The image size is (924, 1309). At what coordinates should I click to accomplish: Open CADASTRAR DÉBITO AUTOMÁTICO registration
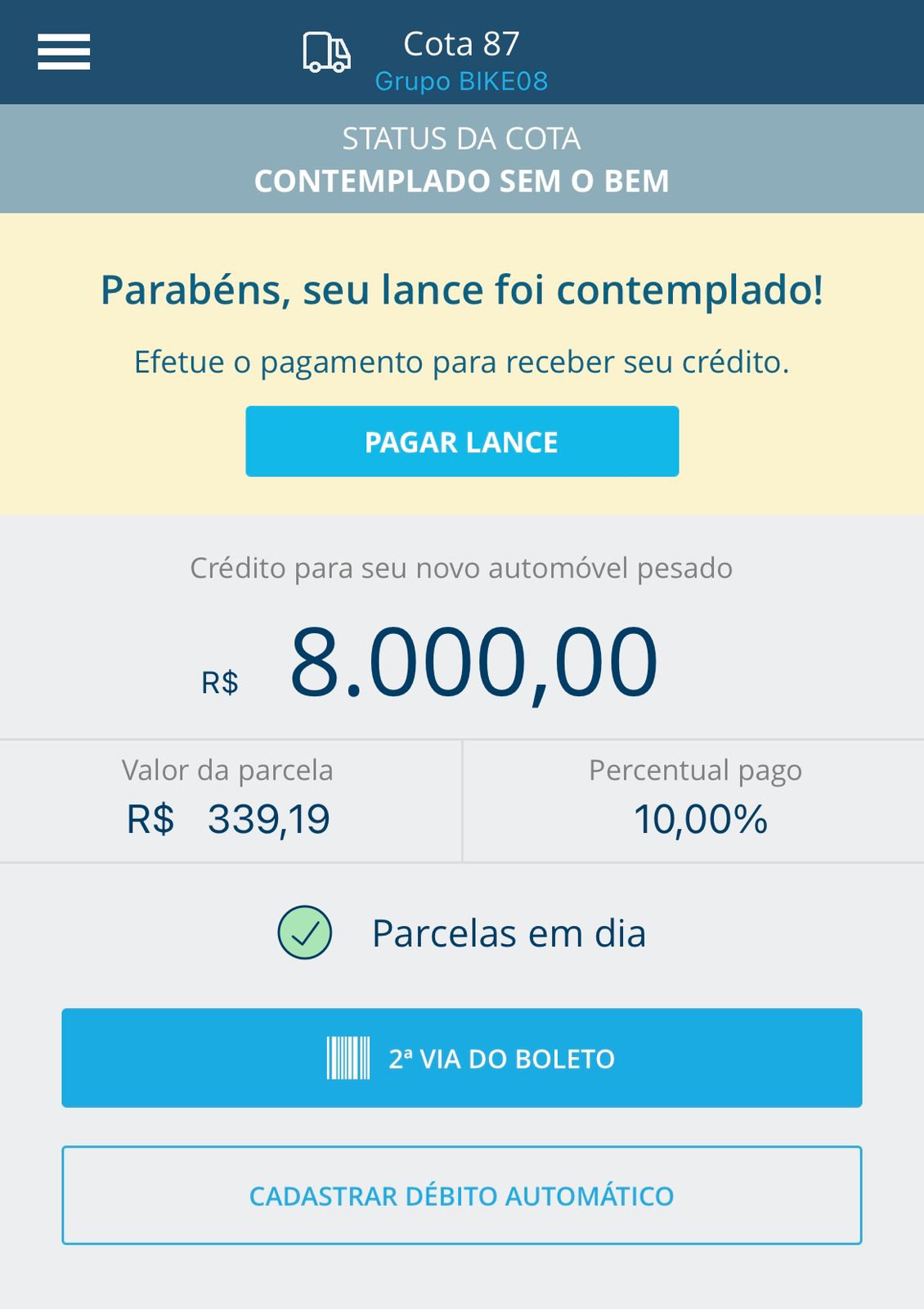(x=462, y=1195)
